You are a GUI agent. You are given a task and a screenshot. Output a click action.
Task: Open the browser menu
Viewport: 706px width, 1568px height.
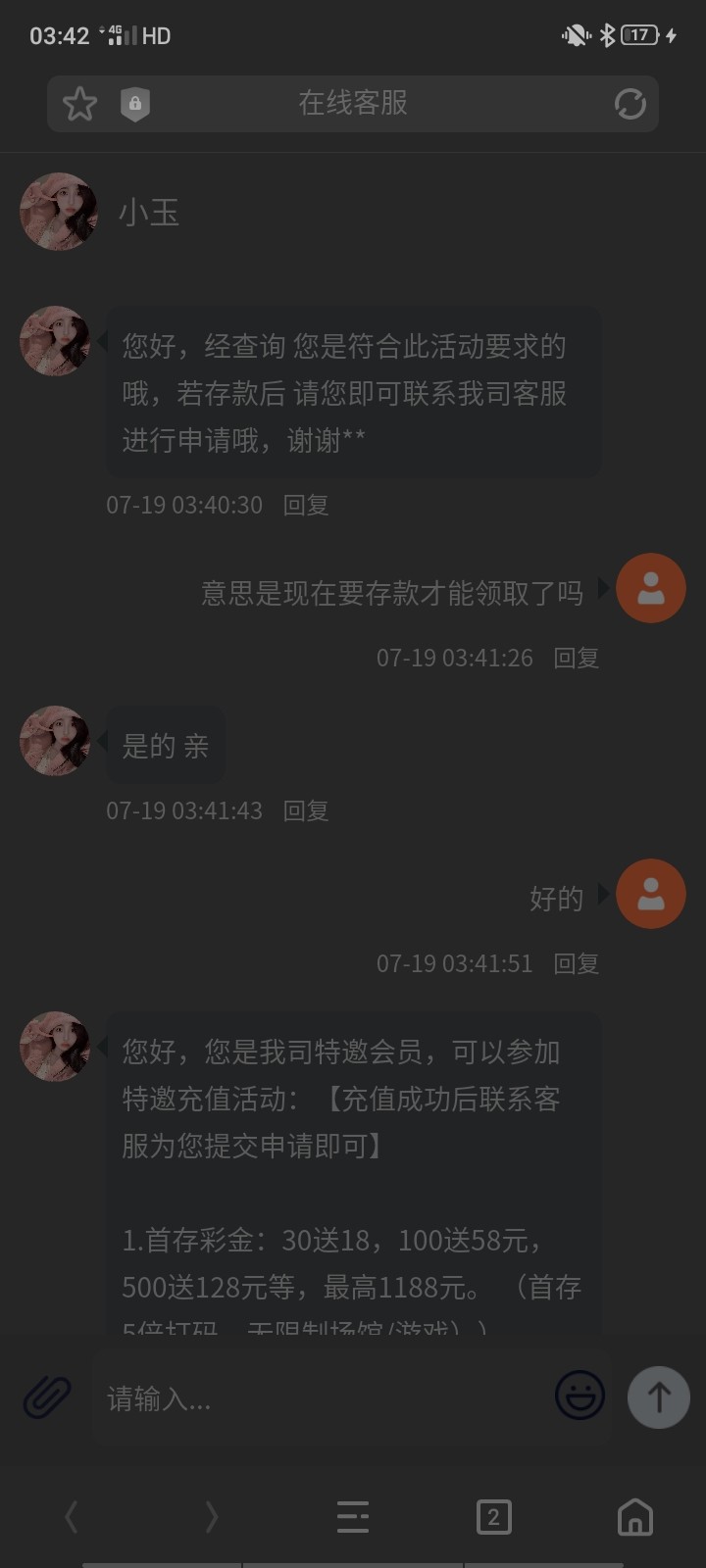click(x=353, y=1518)
